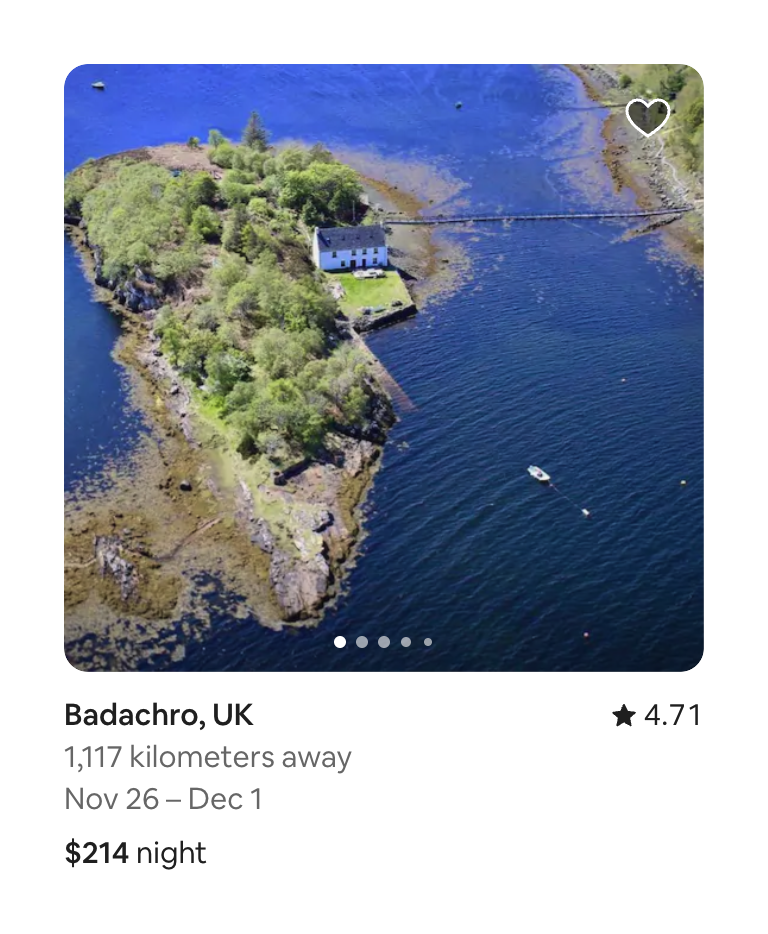Image resolution: width=768 pixels, height=934 pixels.
Task: Select the smallest rightmost carousel dot
Action: pos(427,641)
